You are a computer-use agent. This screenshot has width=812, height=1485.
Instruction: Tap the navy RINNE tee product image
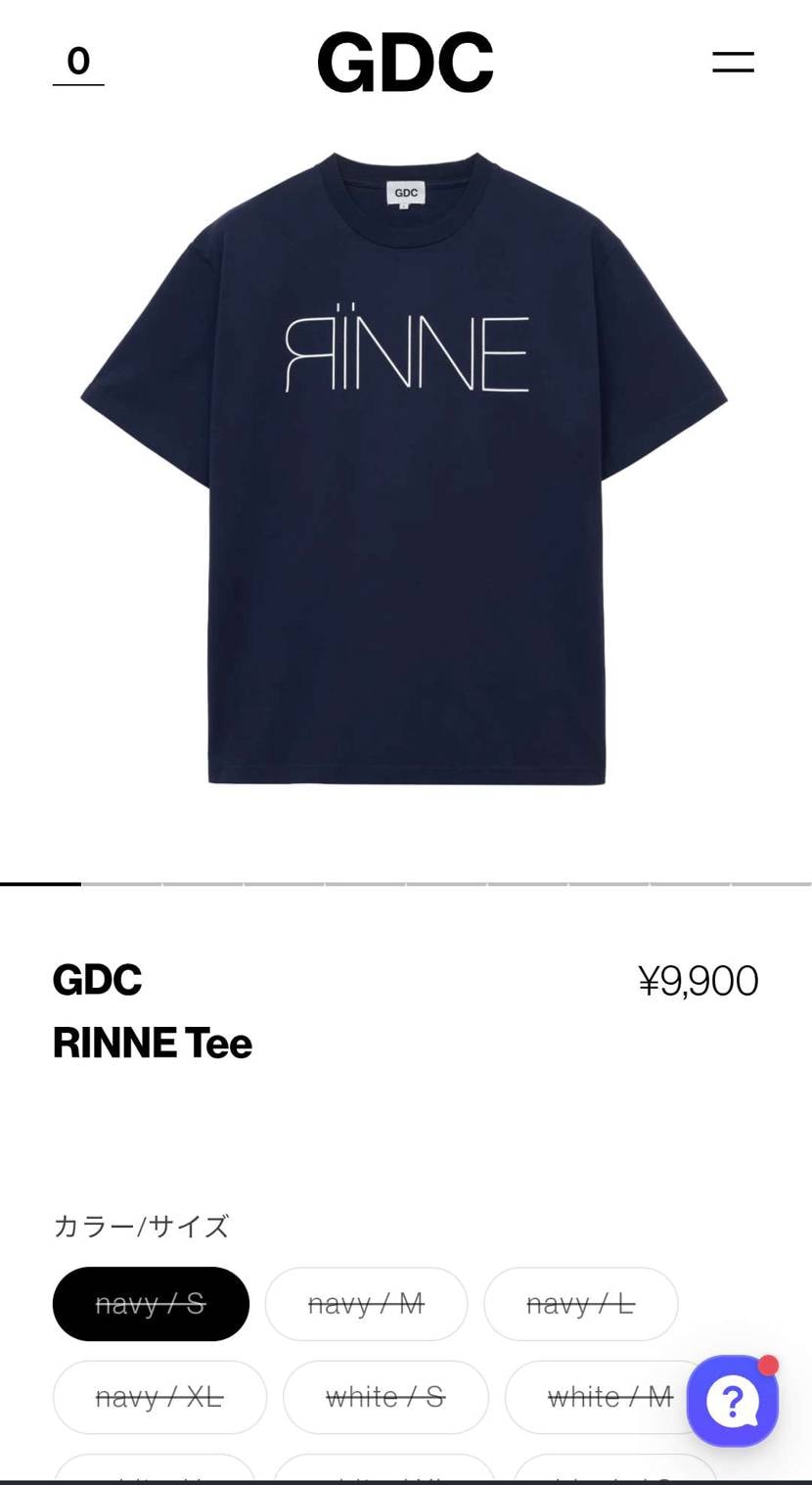(404, 468)
